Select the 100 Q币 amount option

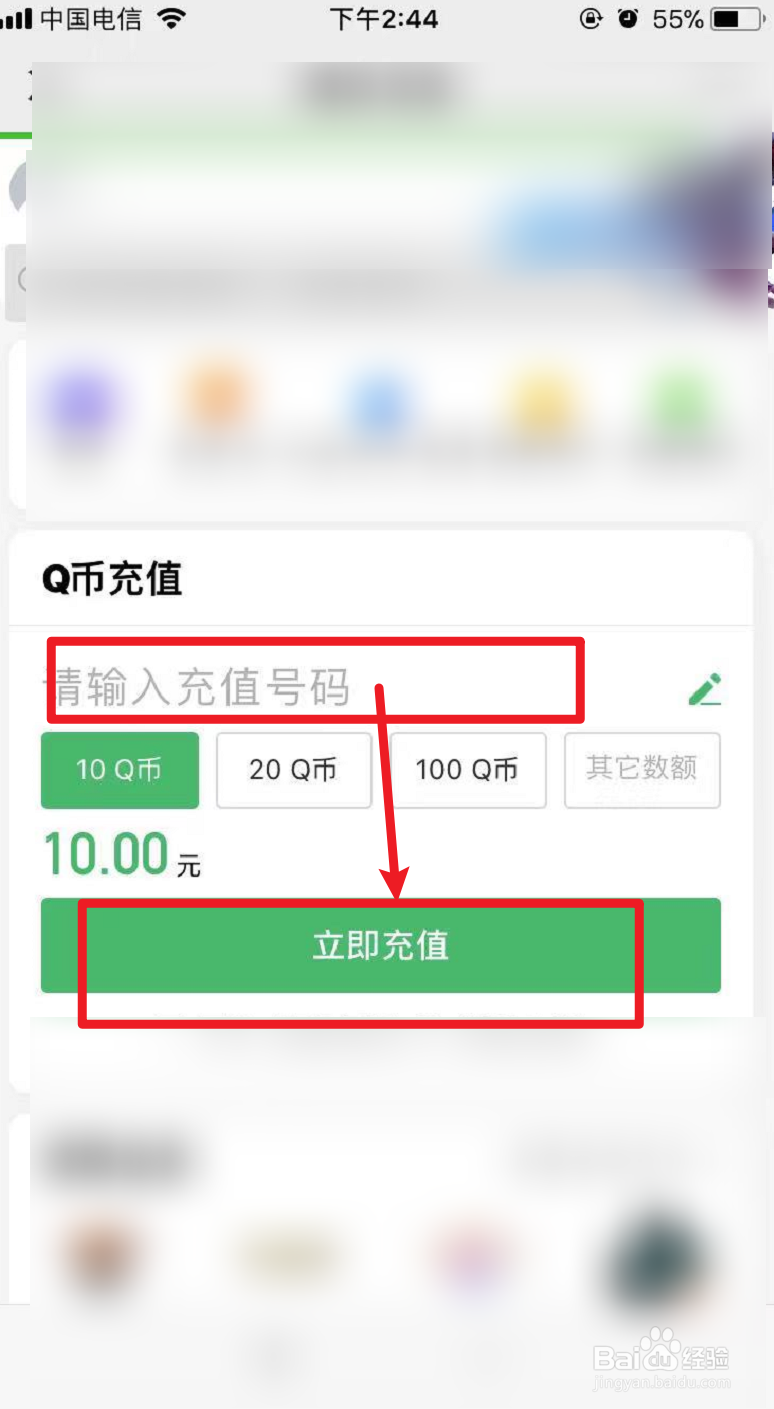tap(467, 770)
